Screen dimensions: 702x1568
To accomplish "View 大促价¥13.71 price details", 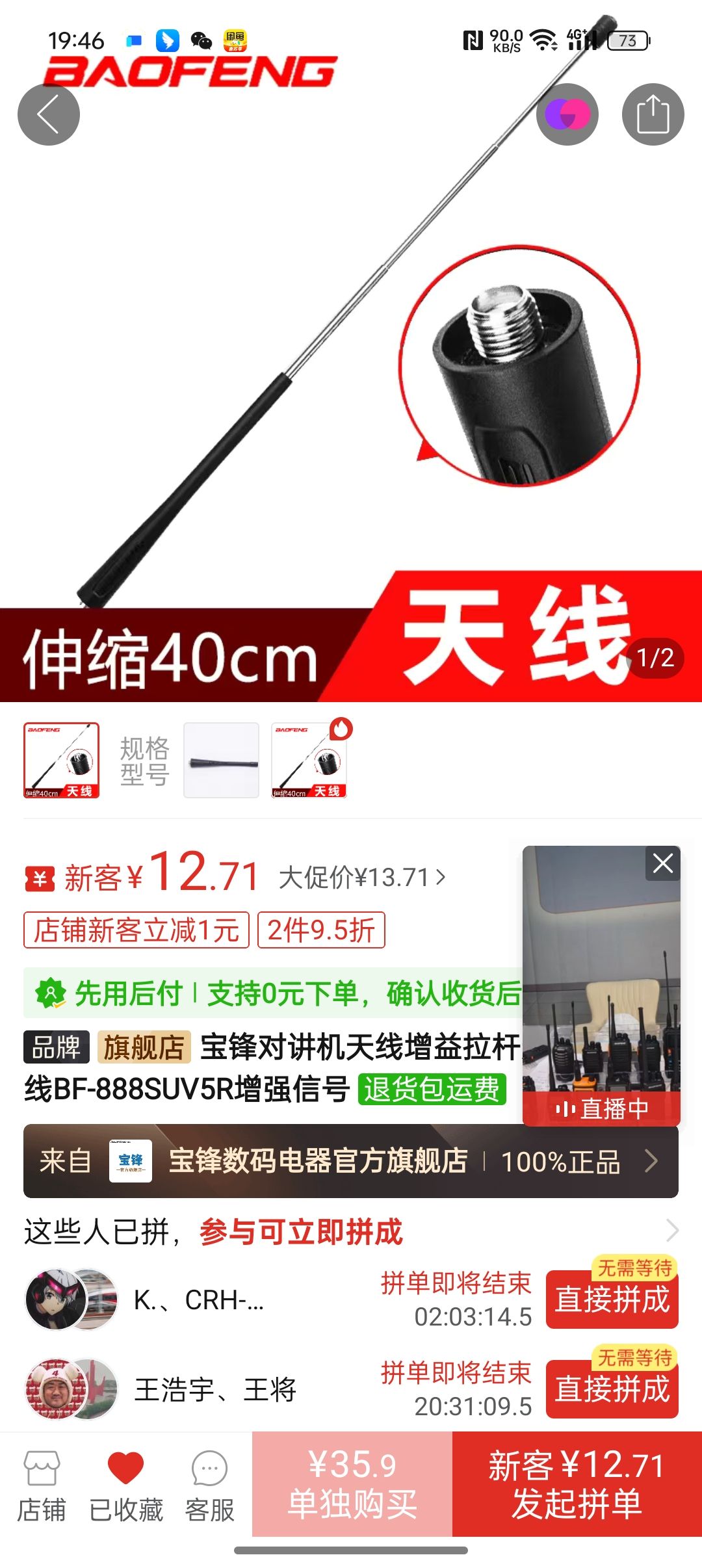I will (x=362, y=878).
